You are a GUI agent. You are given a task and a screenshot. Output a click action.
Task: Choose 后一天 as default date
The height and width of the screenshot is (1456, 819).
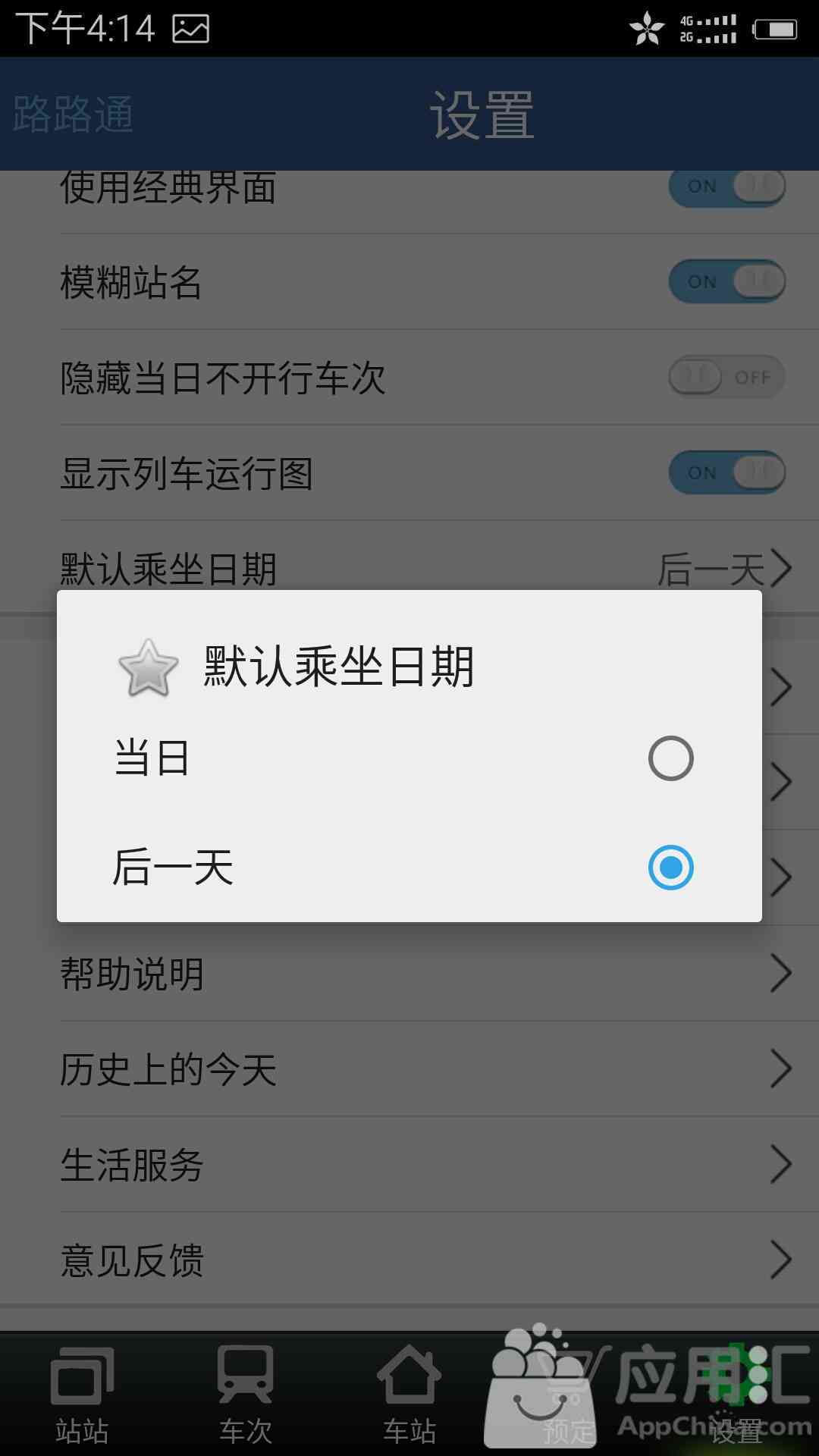pyautogui.click(x=409, y=868)
